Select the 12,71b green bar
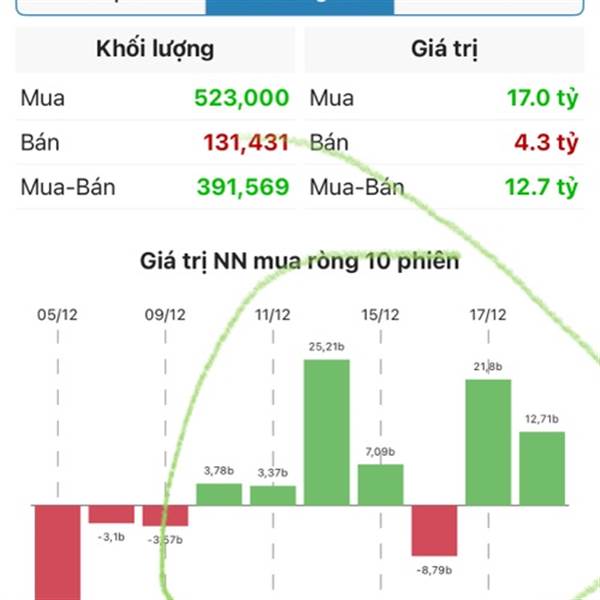Screen dimensions: 600x600 click(x=542, y=468)
